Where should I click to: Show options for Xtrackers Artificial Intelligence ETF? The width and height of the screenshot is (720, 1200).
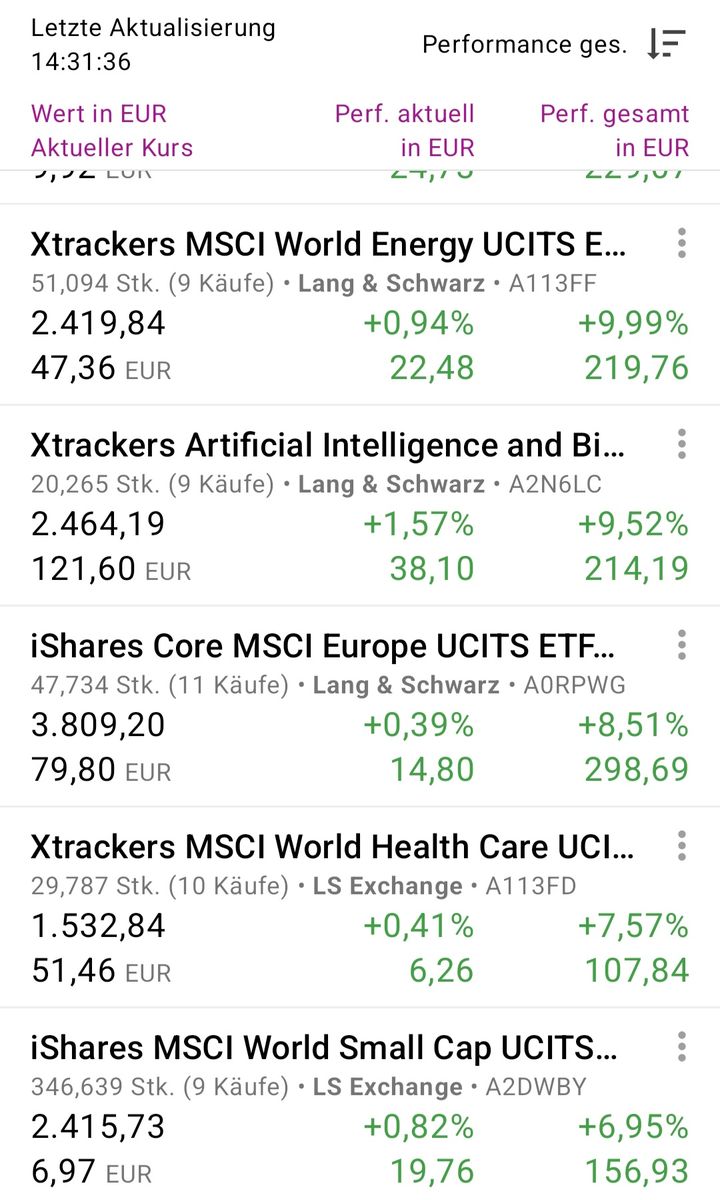click(681, 443)
